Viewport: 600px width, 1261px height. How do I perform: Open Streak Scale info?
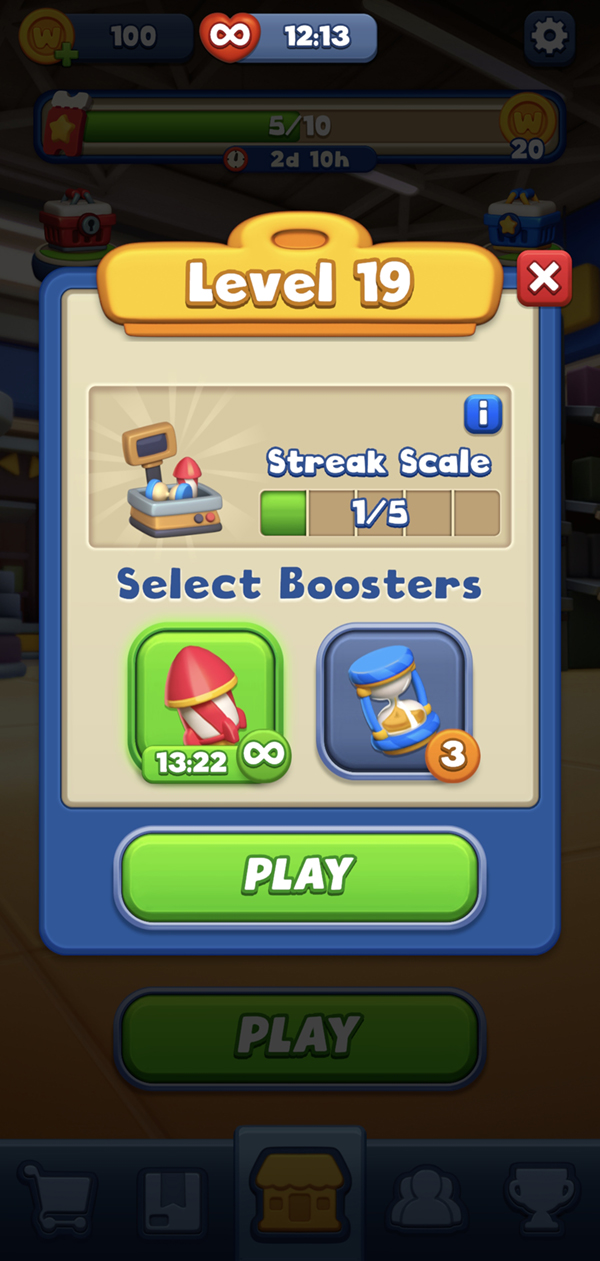tap(482, 413)
